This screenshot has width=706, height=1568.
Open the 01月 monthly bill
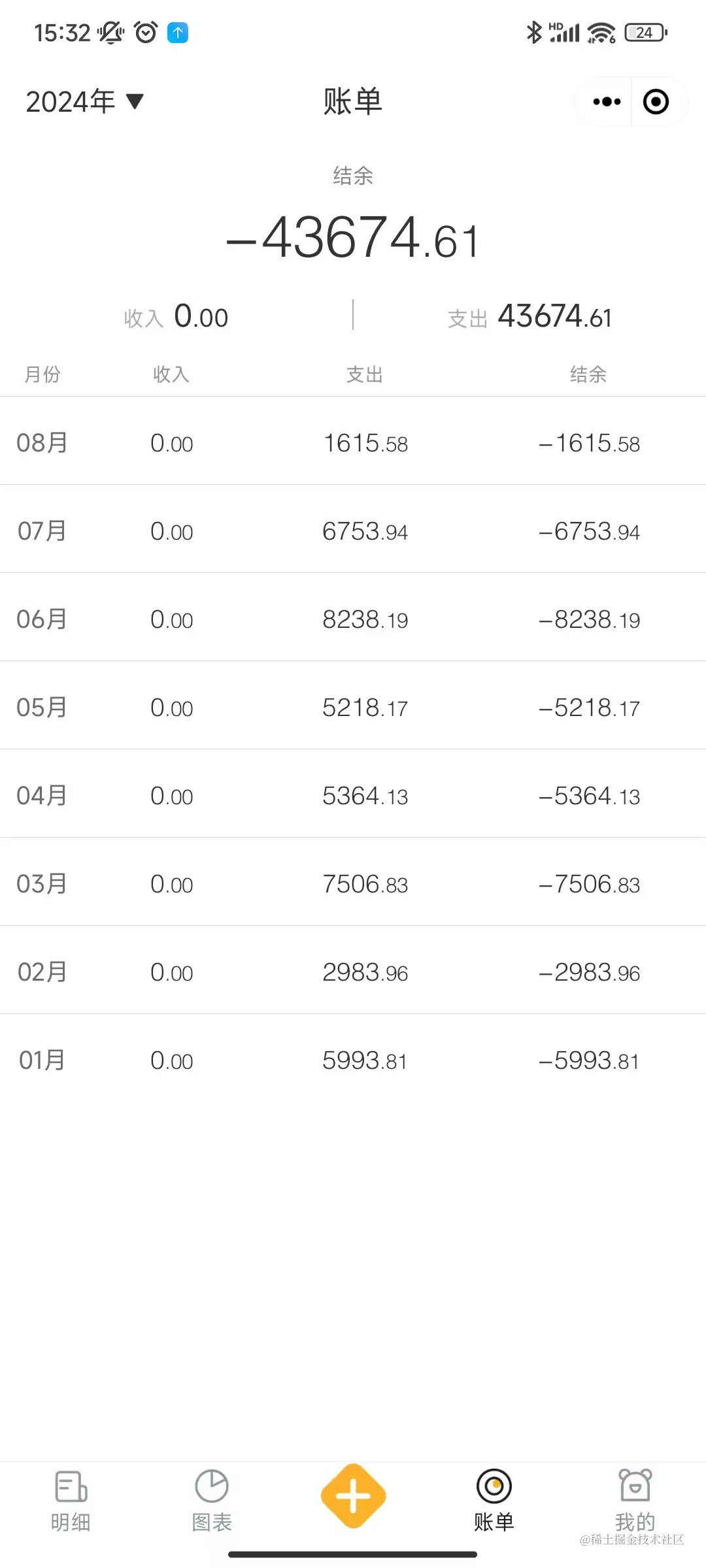[x=353, y=1060]
